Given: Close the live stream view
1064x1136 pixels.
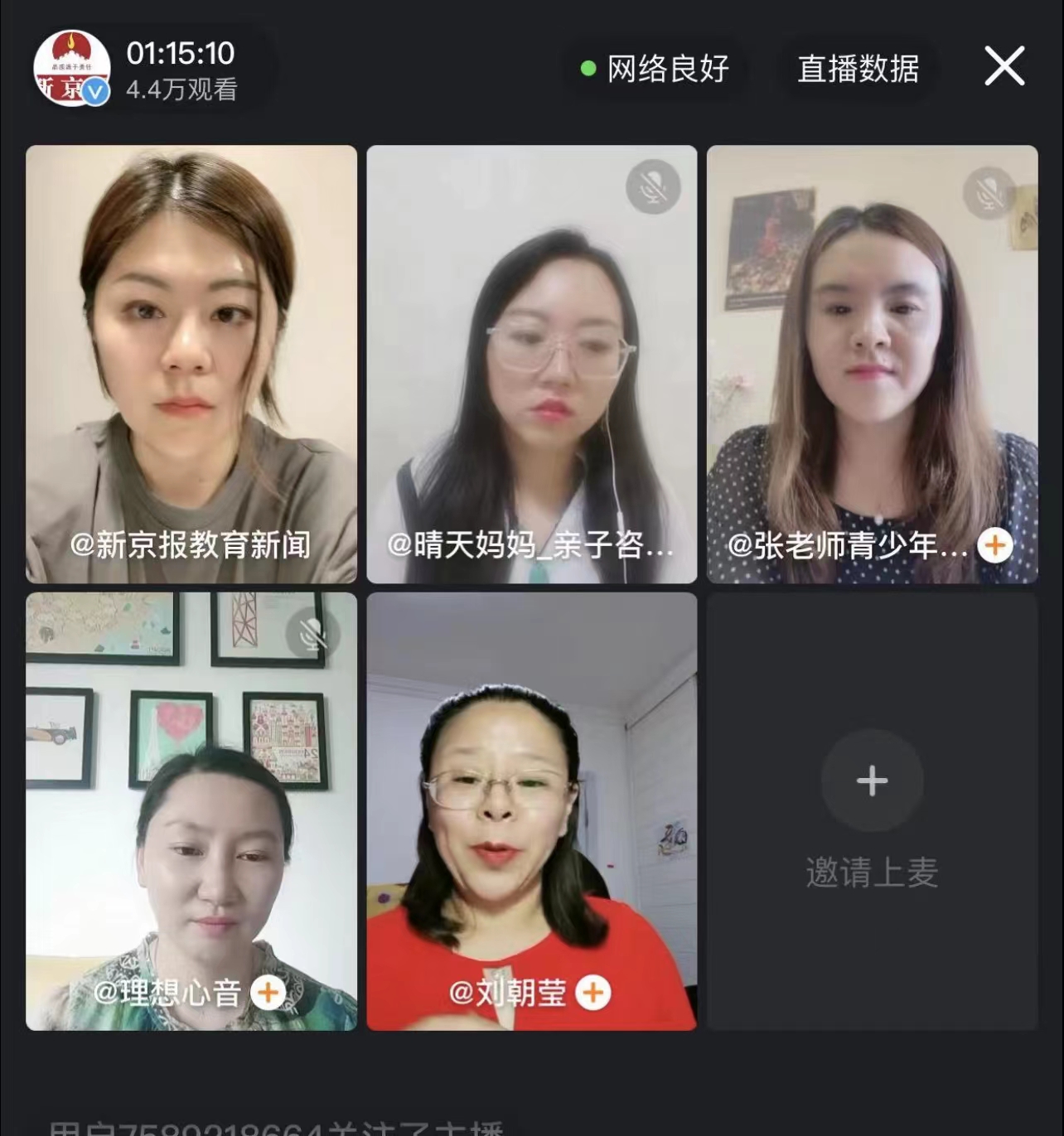Looking at the screenshot, I should pos(1004,66).
